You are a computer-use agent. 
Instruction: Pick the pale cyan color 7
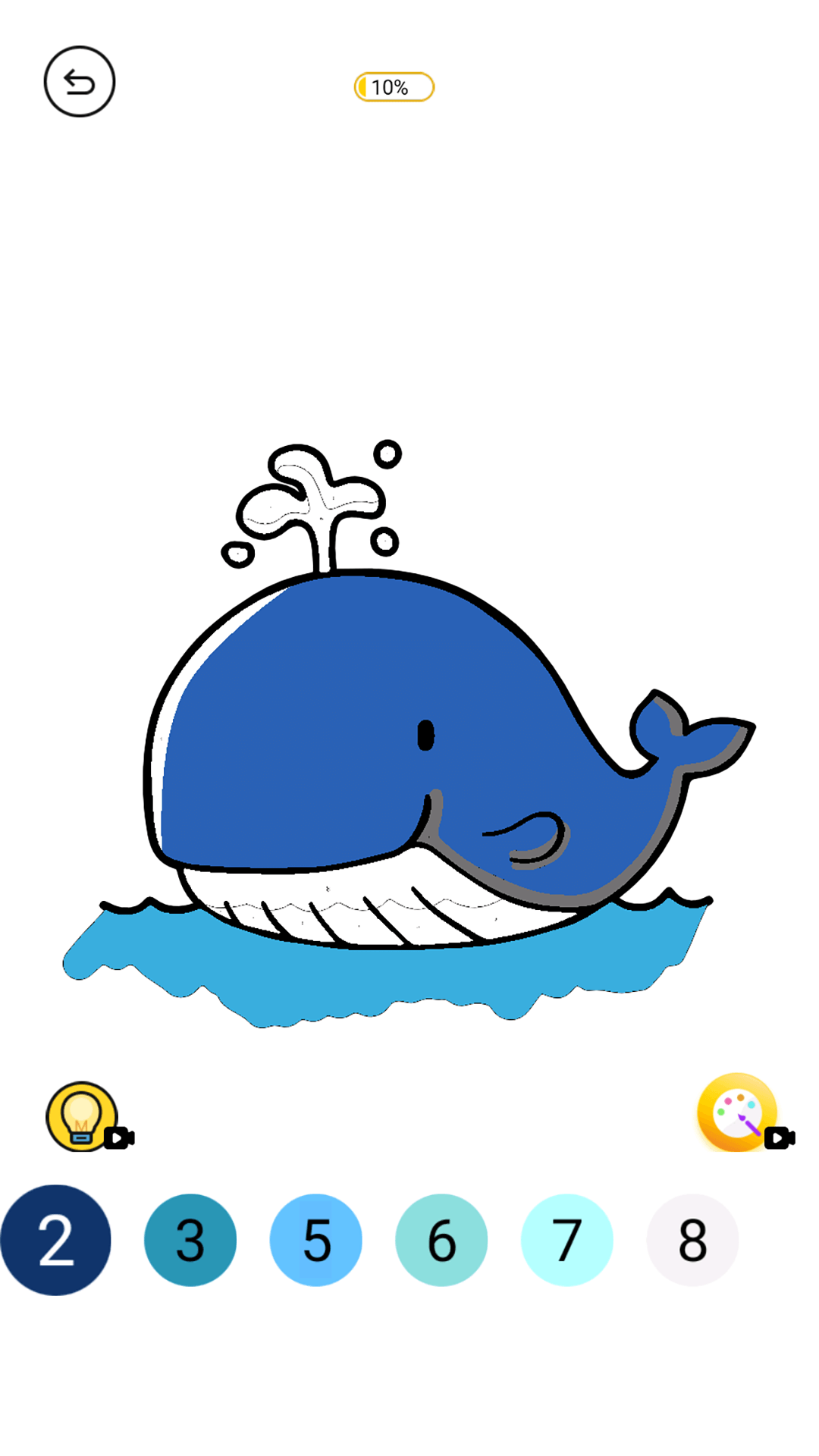coord(567,1241)
